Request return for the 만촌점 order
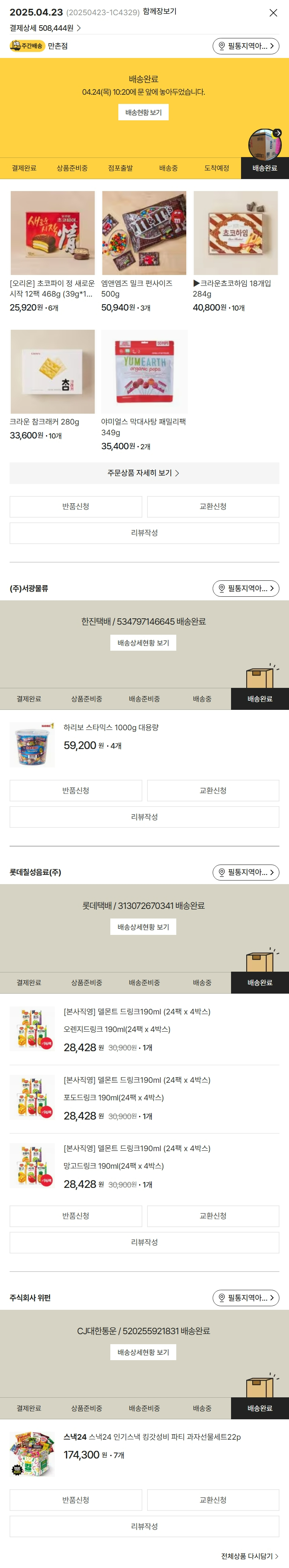Viewport: 289px width, 1568px height. point(76,506)
